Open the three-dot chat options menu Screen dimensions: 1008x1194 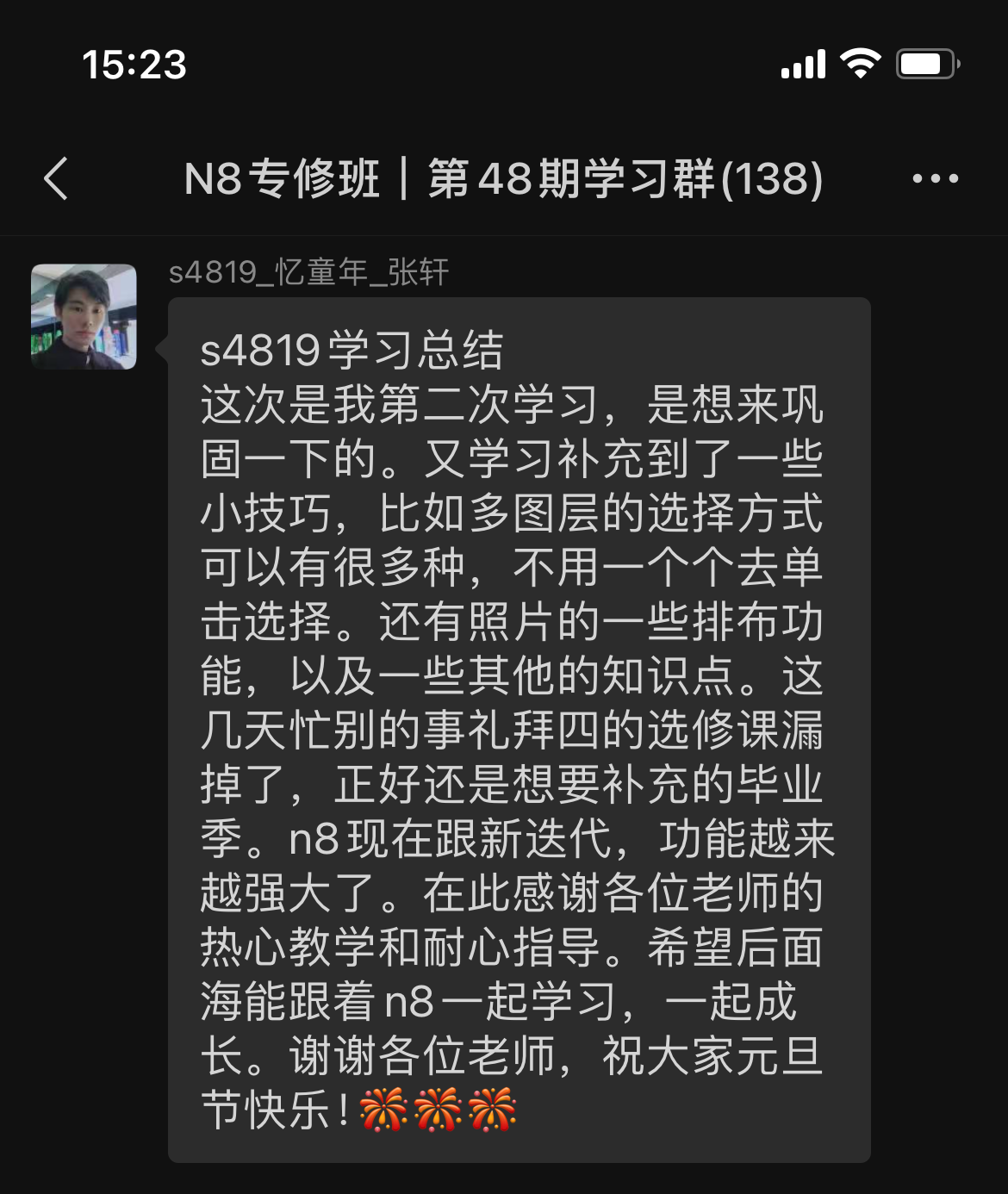point(935,179)
